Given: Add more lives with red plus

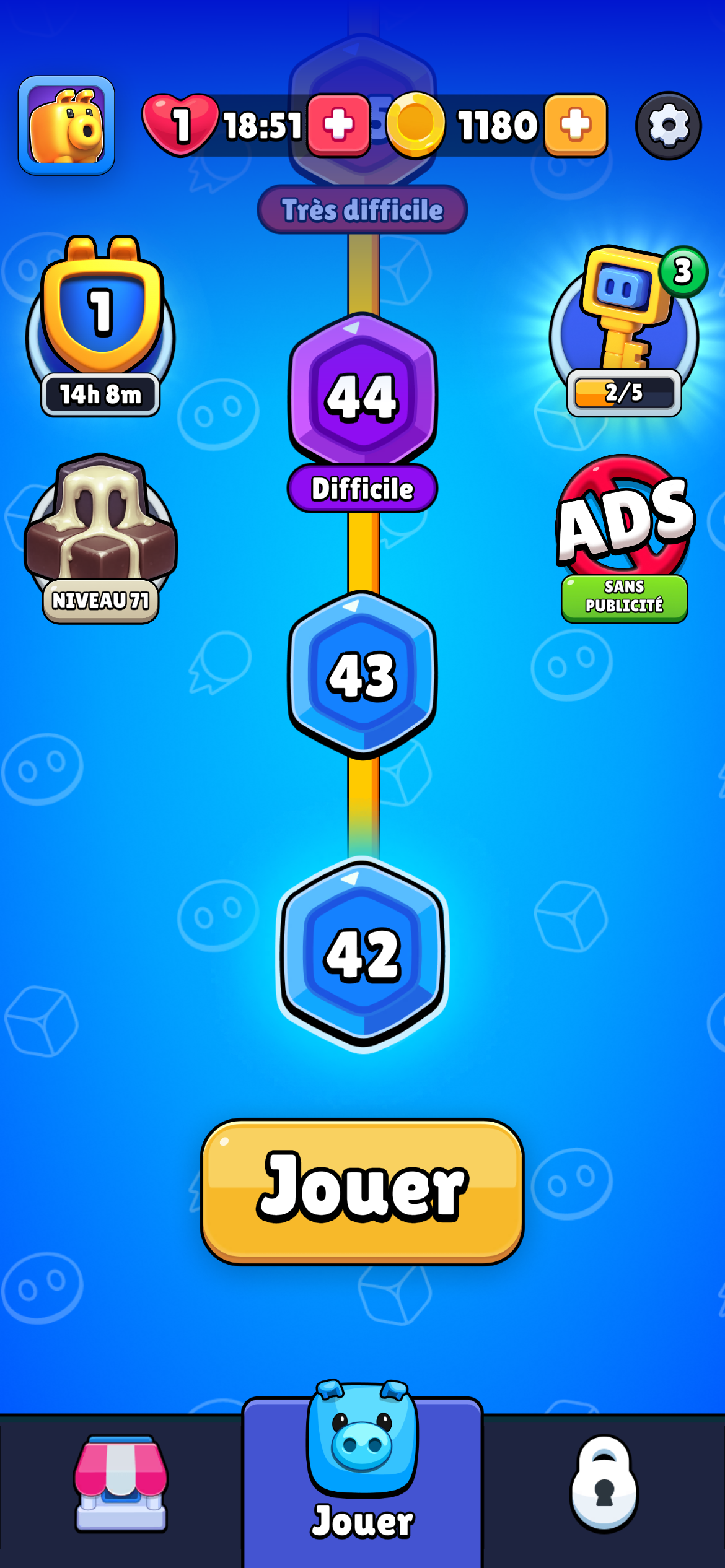Looking at the screenshot, I should coord(338,125).
